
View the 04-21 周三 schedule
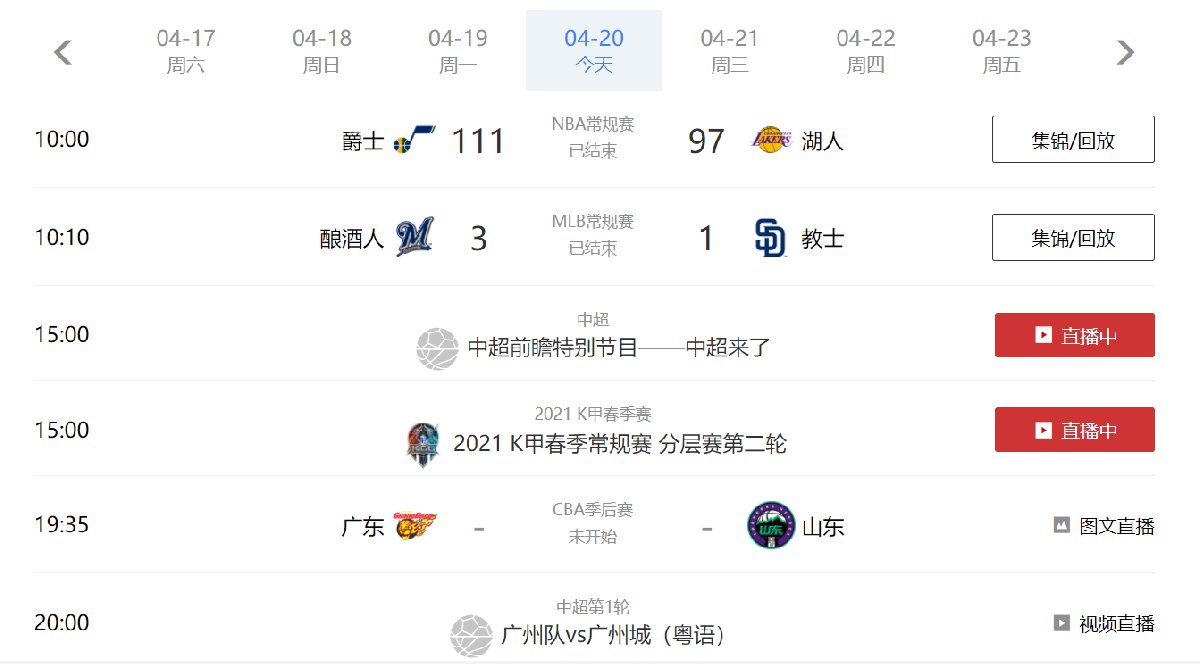pyautogui.click(x=730, y=51)
